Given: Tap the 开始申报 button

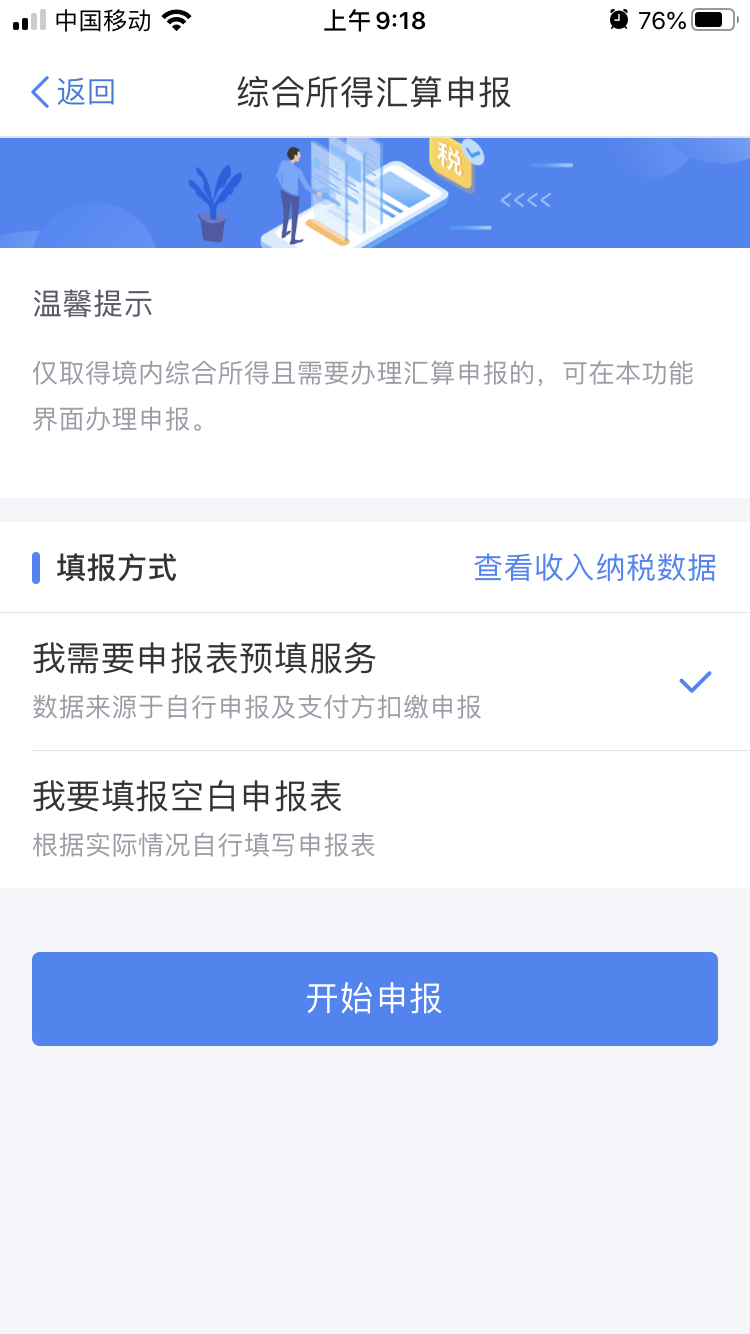Looking at the screenshot, I should point(375,999).
